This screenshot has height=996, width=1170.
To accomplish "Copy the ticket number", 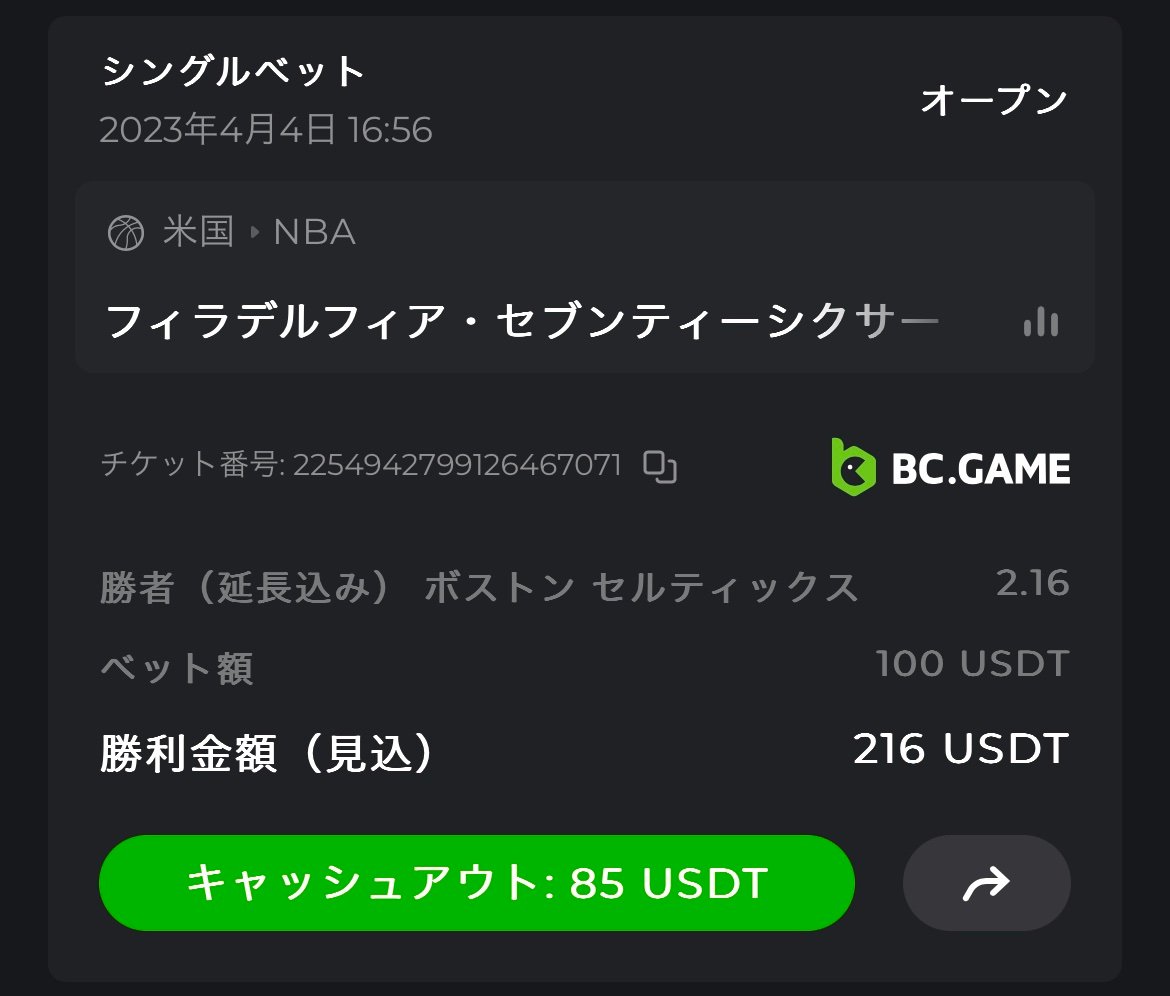I will (x=660, y=466).
